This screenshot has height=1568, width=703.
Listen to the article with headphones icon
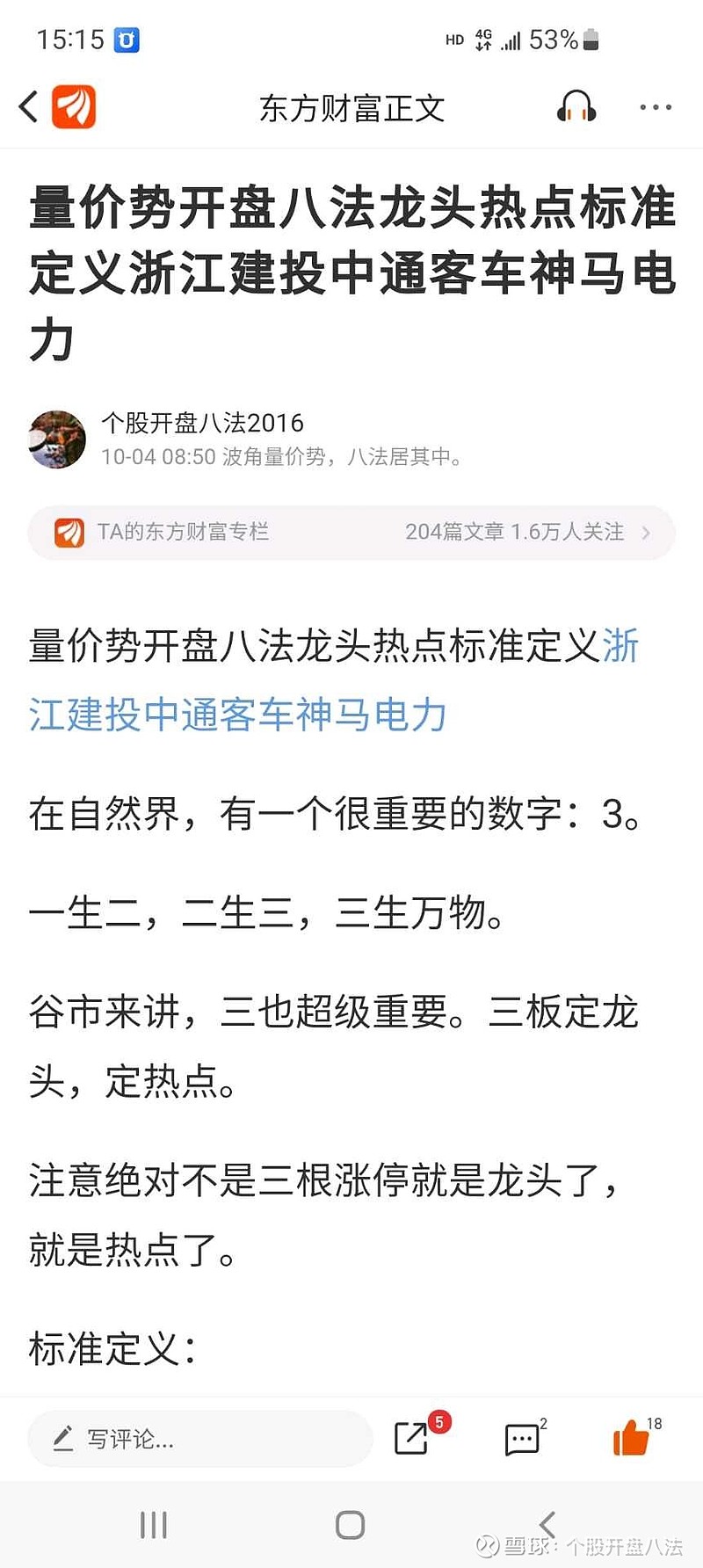[576, 107]
